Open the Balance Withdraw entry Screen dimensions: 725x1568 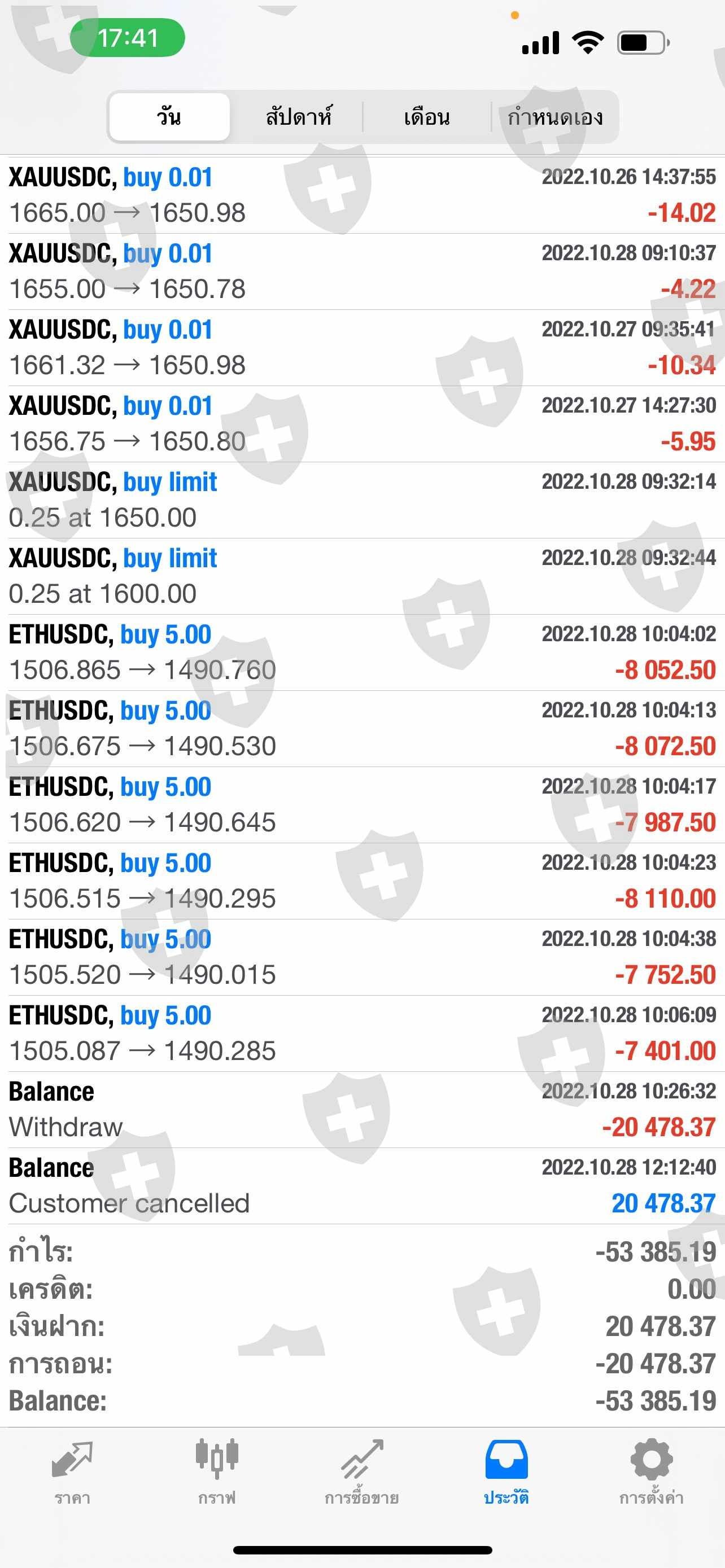[362, 1109]
